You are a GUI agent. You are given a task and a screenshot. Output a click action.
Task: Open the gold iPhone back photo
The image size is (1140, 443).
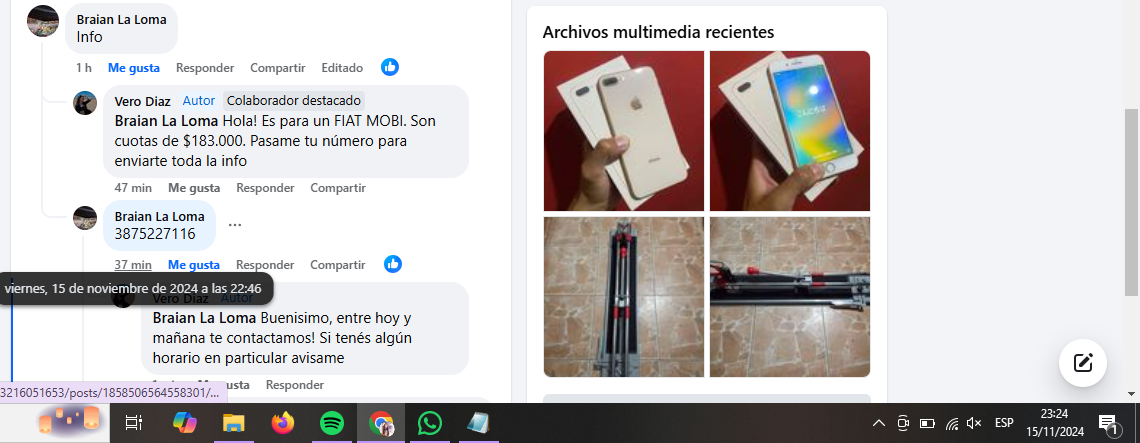623,131
